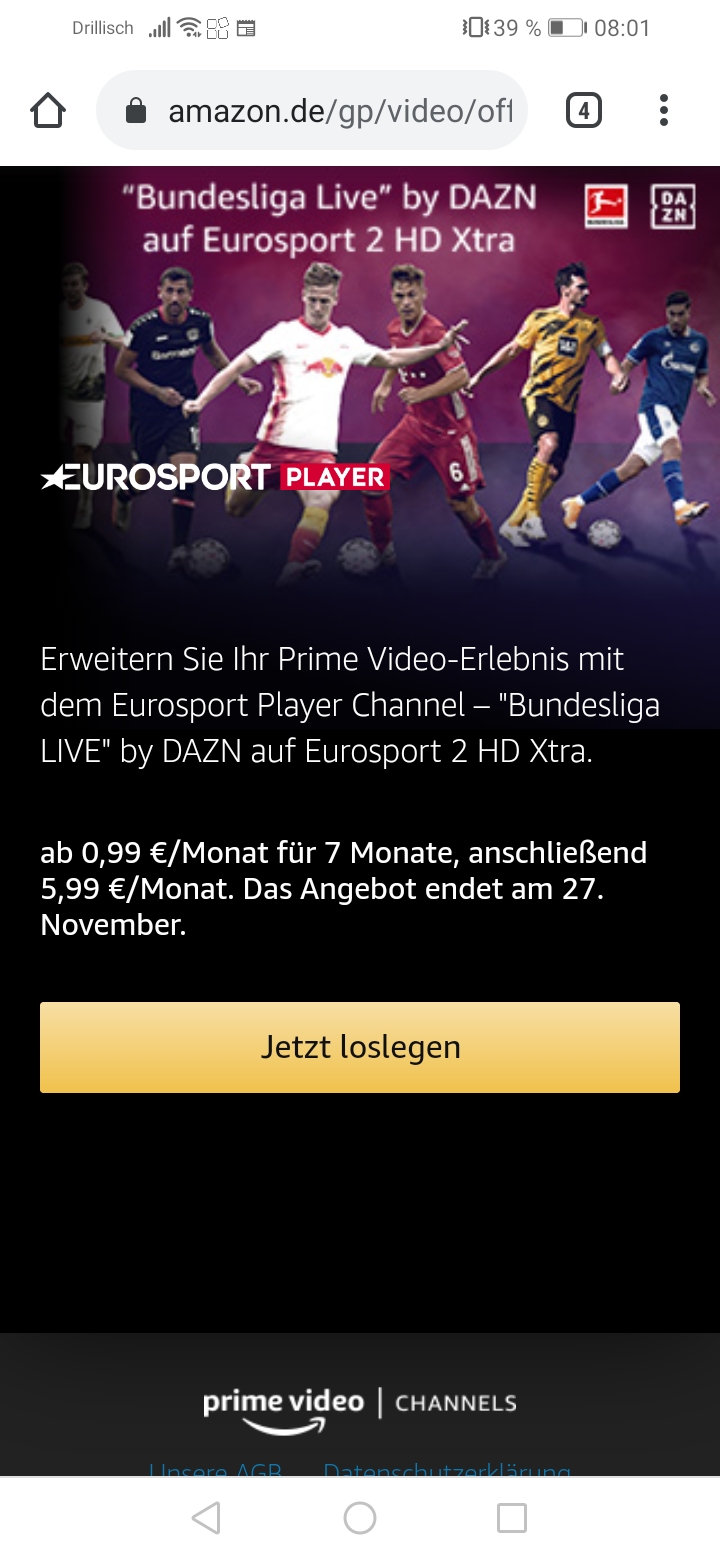Open the Datenschutzerklärung link

pyautogui.click(x=447, y=1470)
